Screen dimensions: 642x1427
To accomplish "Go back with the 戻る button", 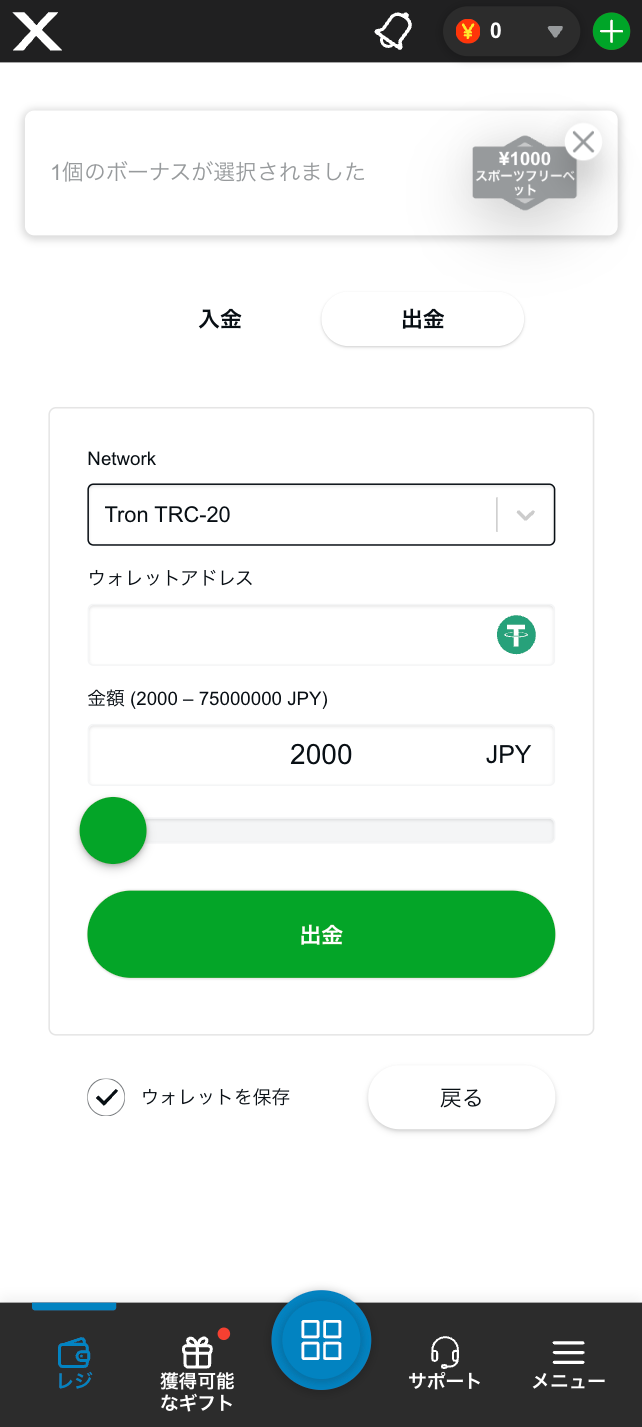I will pyautogui.click(x=461, y=1098).
